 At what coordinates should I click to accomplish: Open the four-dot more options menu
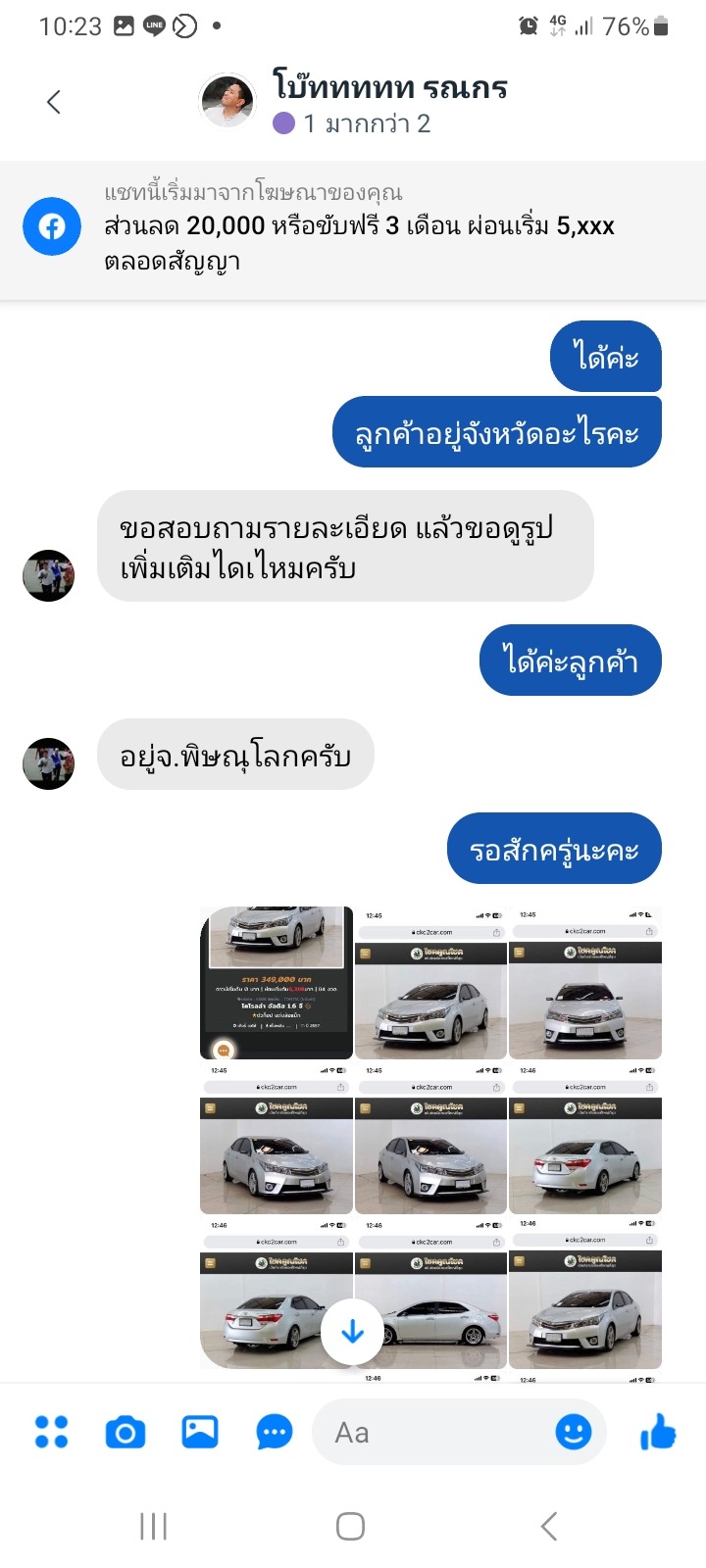[x=51, y=1432]
